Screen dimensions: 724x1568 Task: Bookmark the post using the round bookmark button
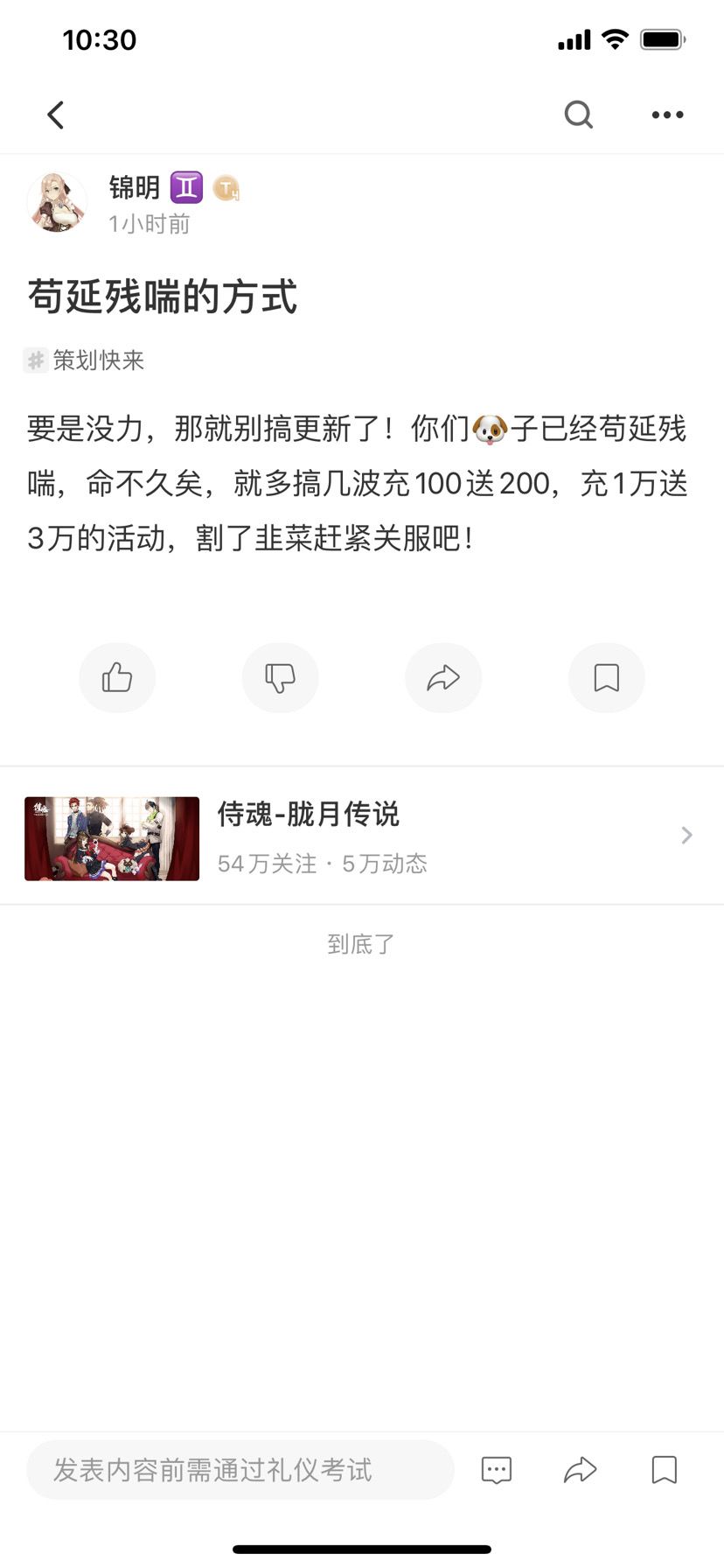(x=606, y=677)
